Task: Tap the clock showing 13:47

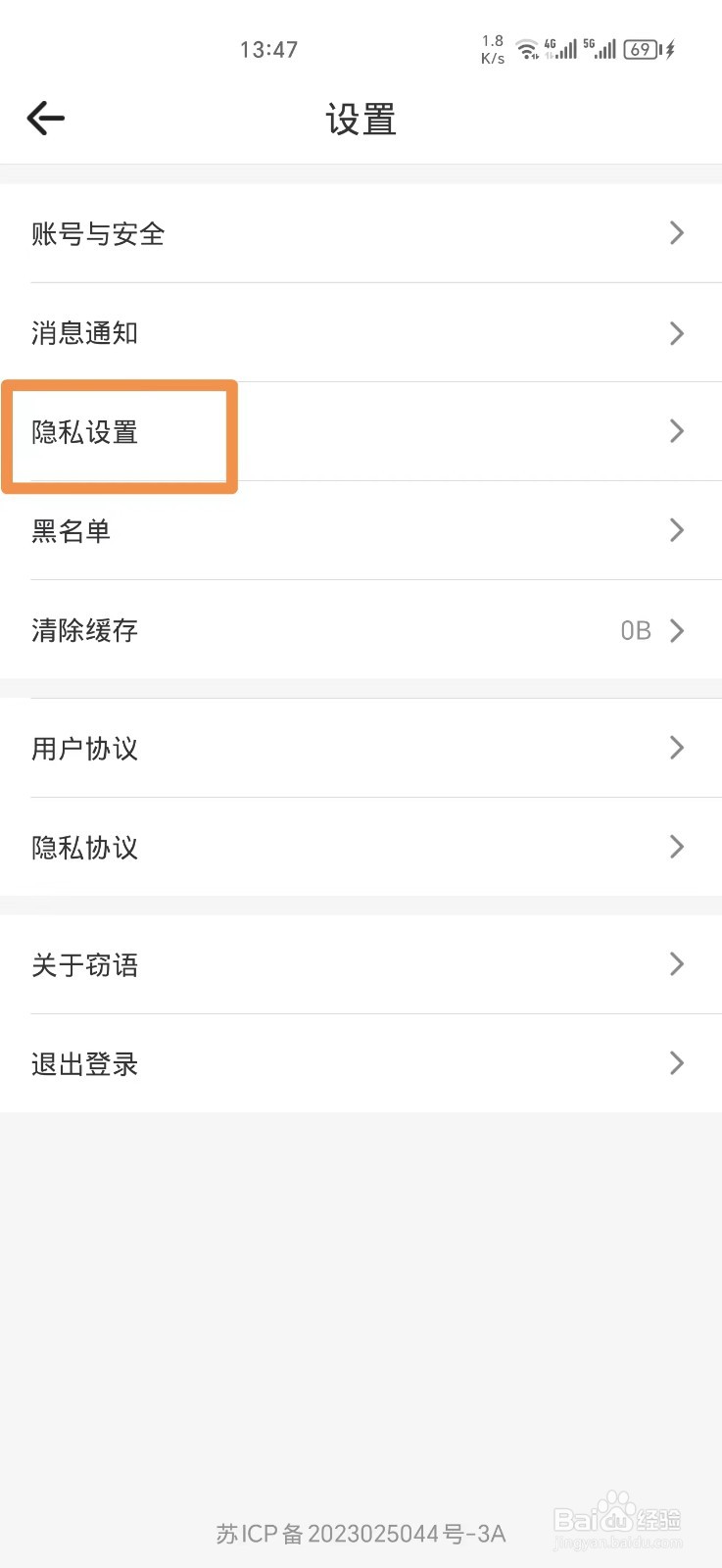Action: point(268,49)
